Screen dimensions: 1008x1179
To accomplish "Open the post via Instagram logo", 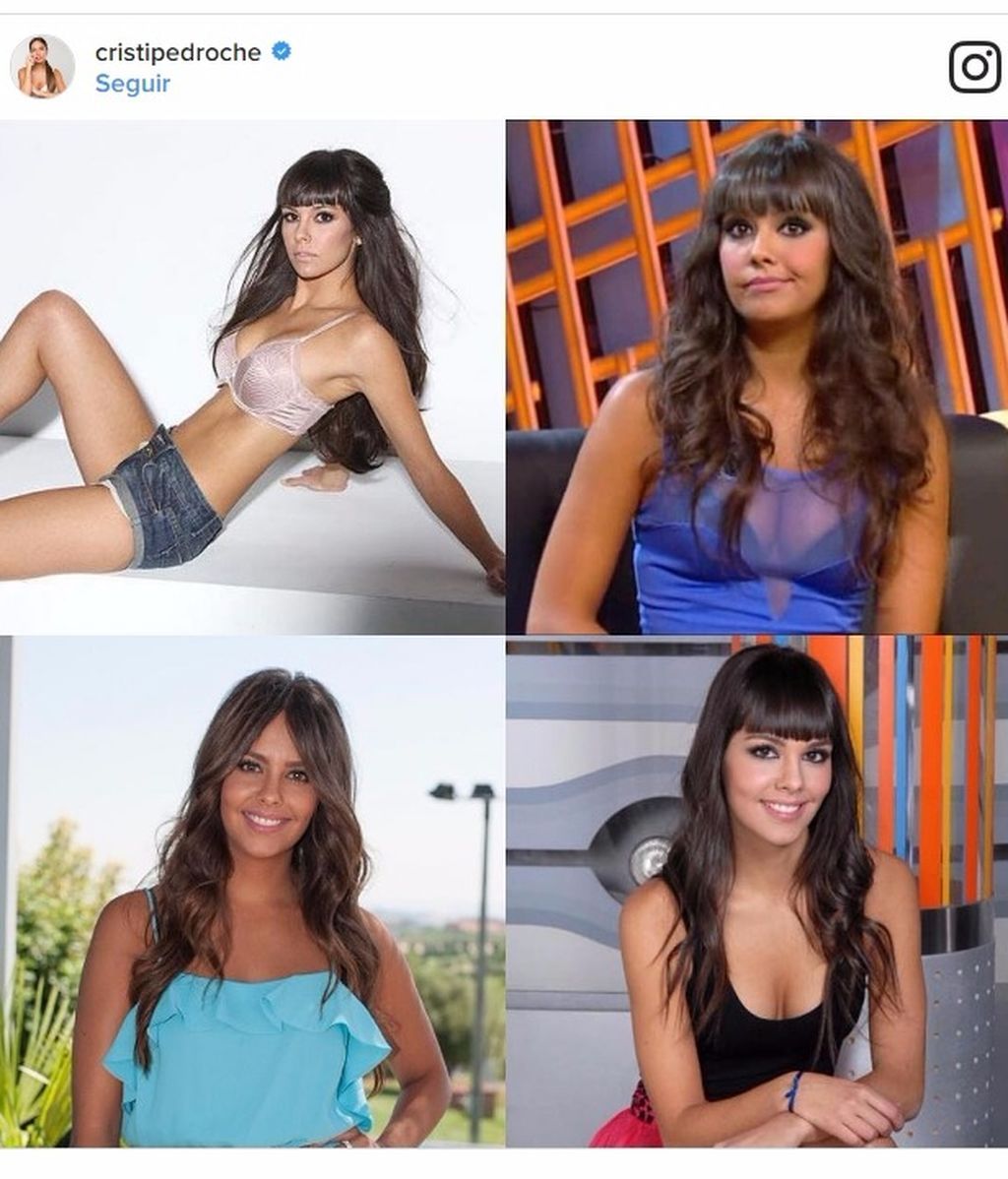I will click(x=975, y=67).
